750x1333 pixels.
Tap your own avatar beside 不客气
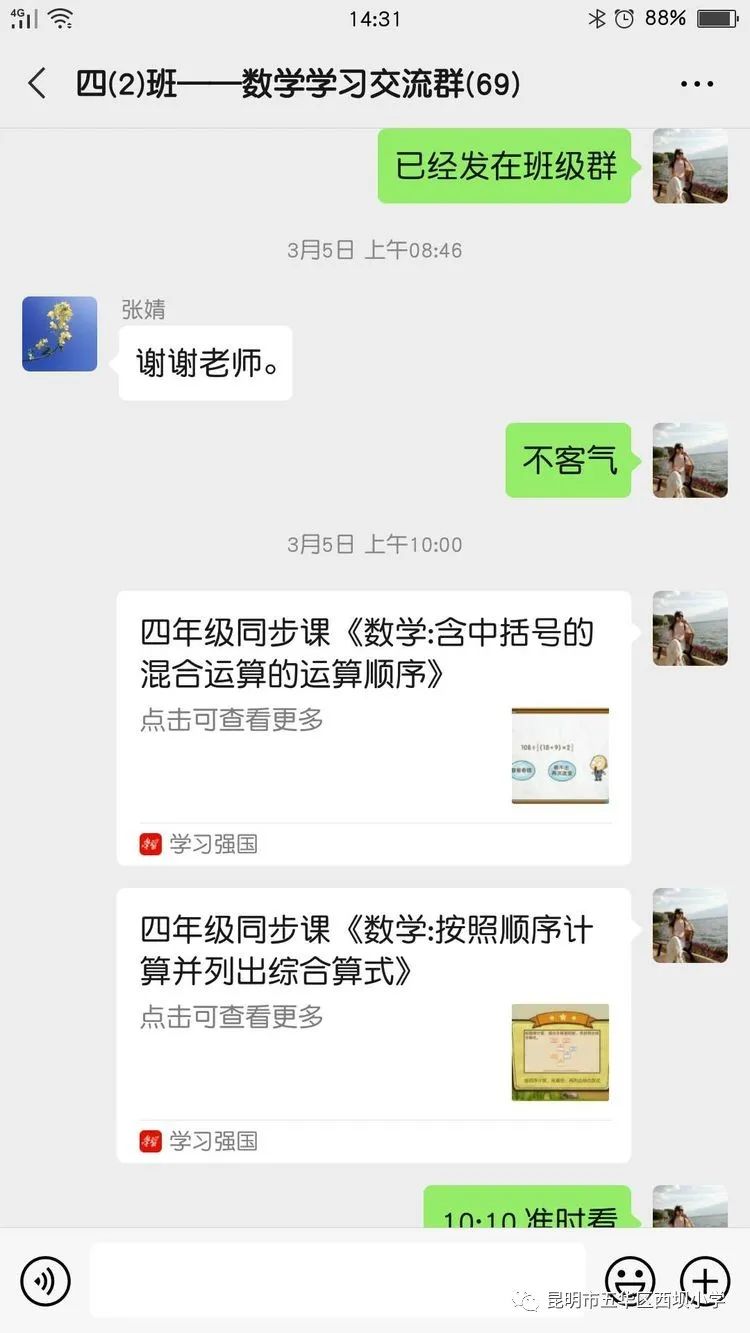[x=690, y=460]
